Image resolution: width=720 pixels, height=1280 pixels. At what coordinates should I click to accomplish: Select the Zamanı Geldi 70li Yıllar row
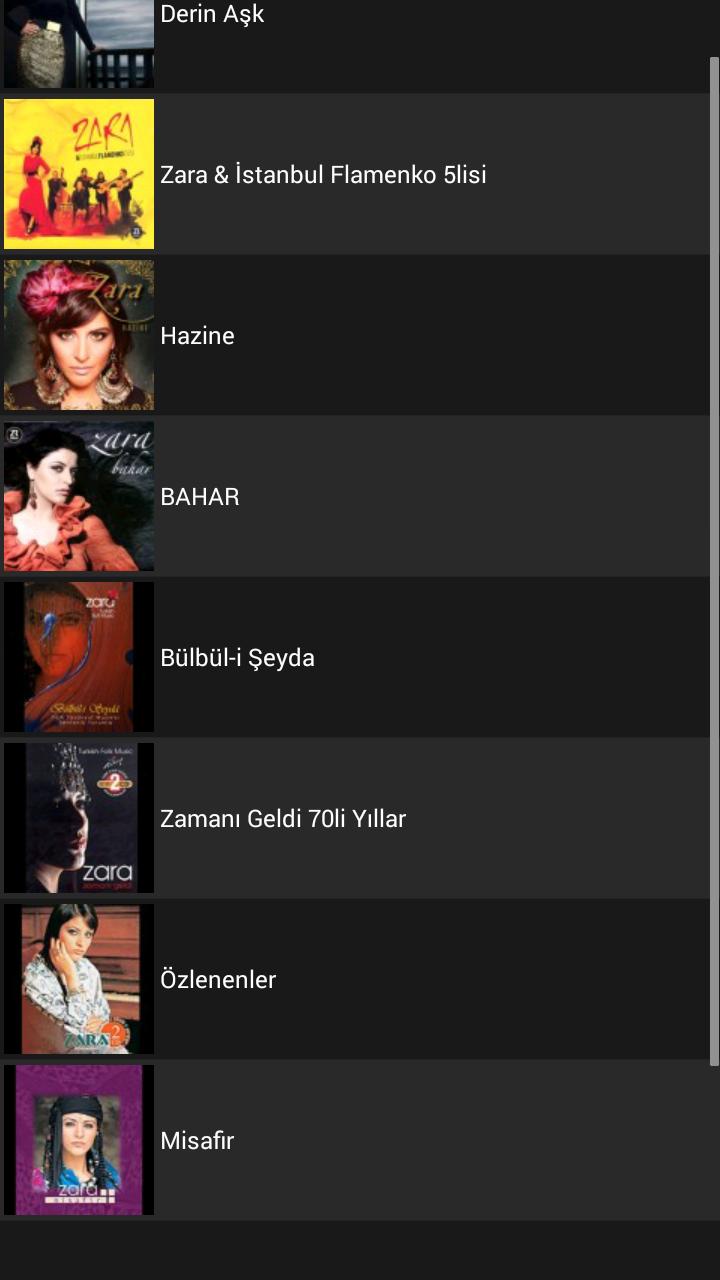pos(283,817)
